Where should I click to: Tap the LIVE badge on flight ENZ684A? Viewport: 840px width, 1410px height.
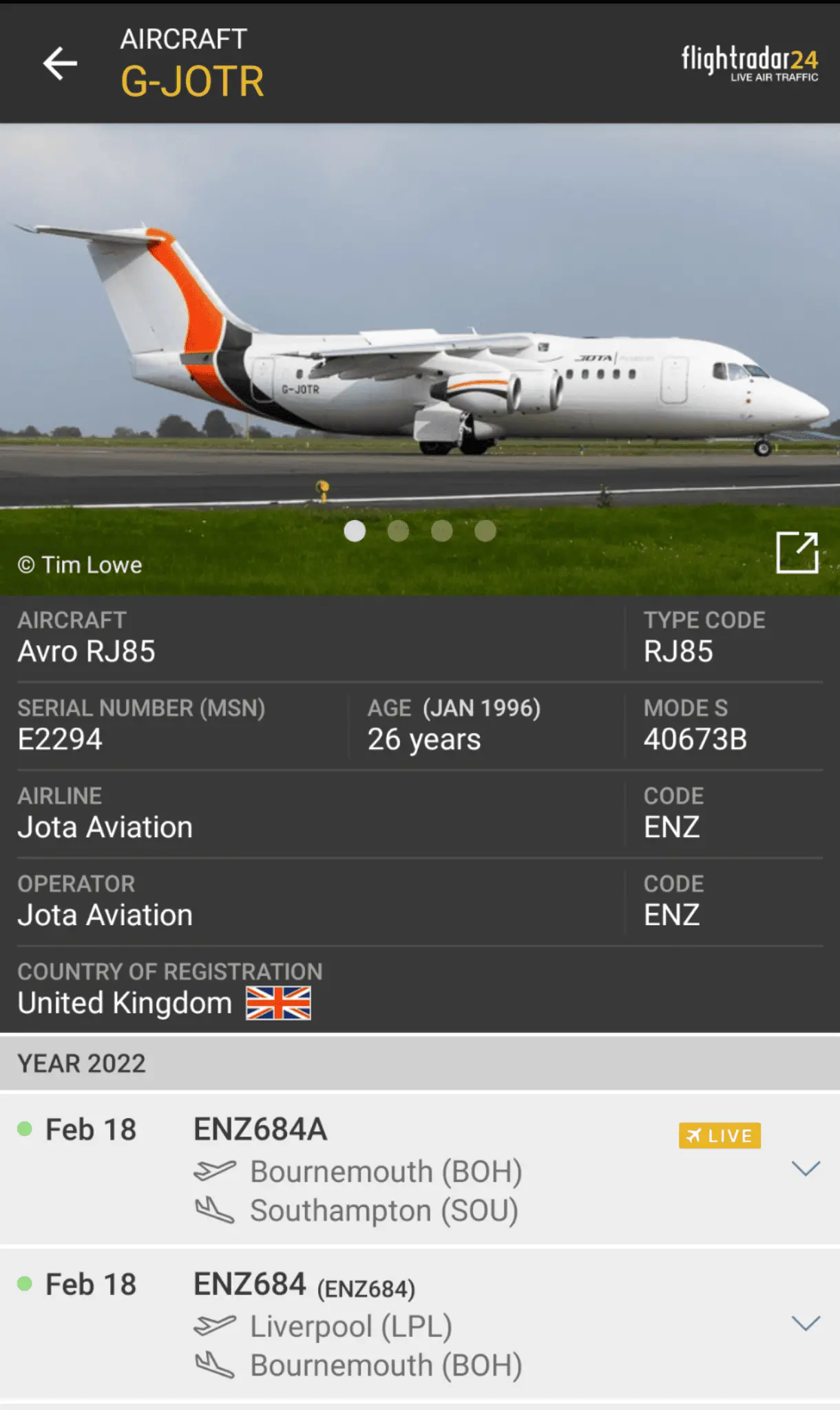[x=720, y=1135]
